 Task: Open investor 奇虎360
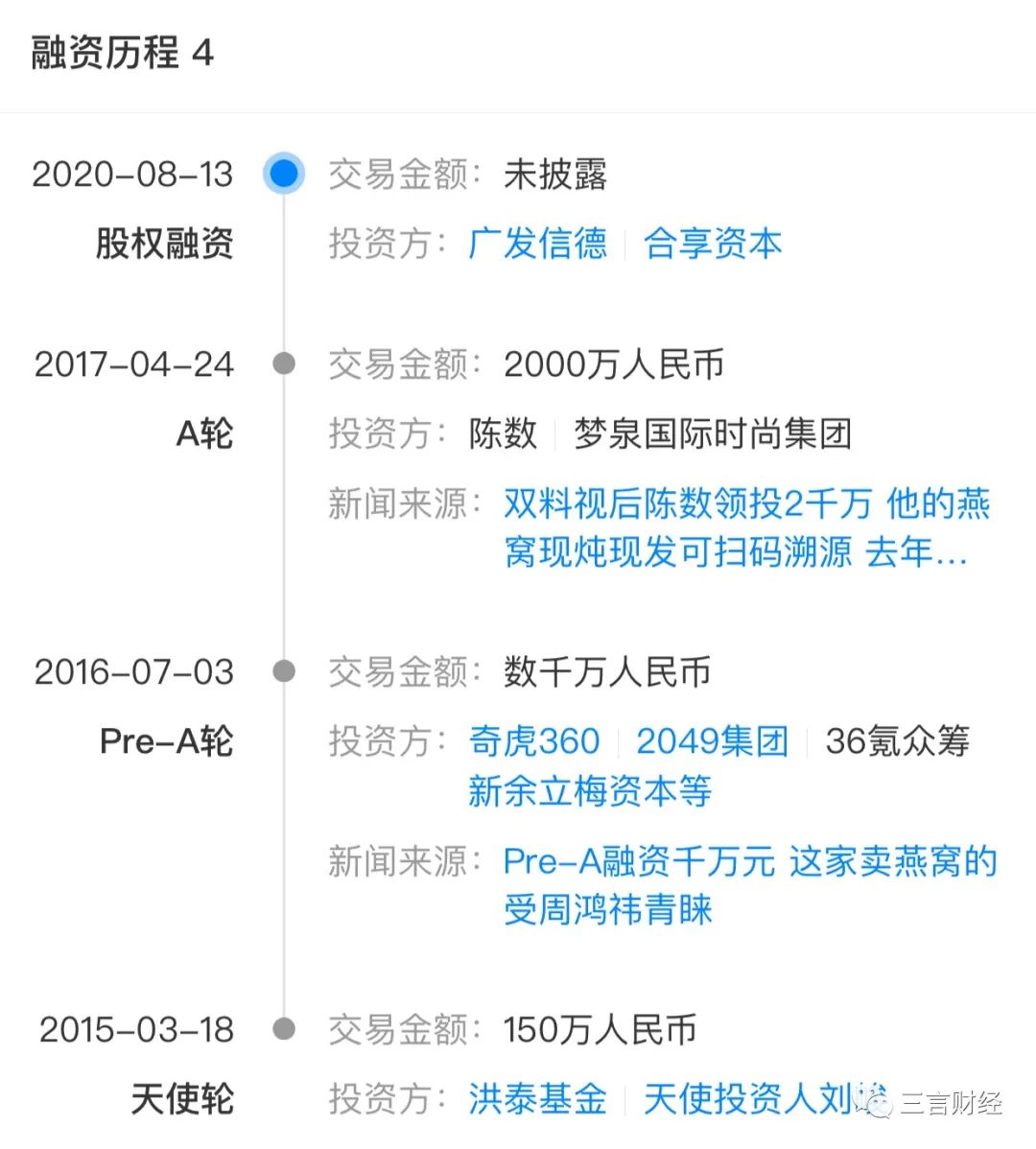(x=534, y=741)
